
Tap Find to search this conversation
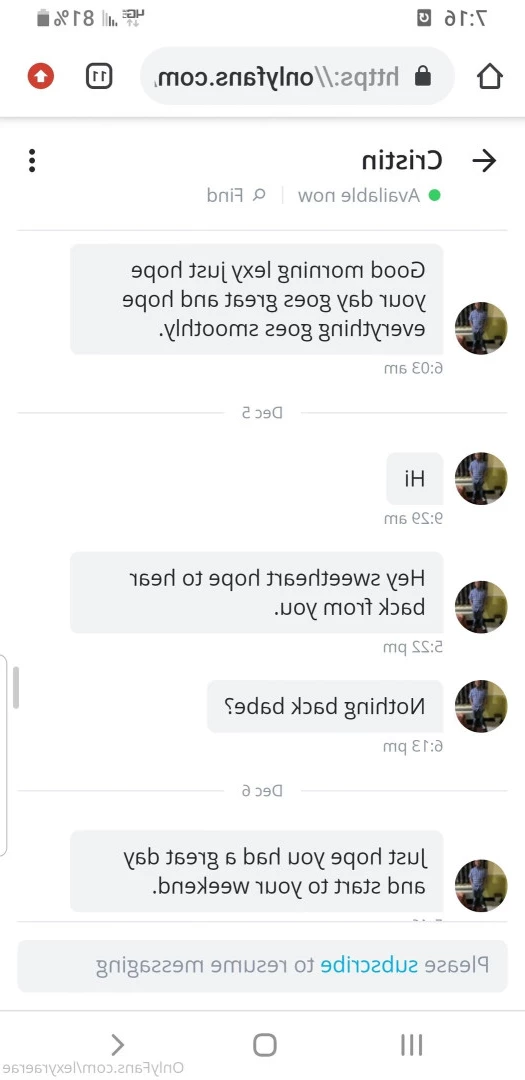tap(236, 195)
